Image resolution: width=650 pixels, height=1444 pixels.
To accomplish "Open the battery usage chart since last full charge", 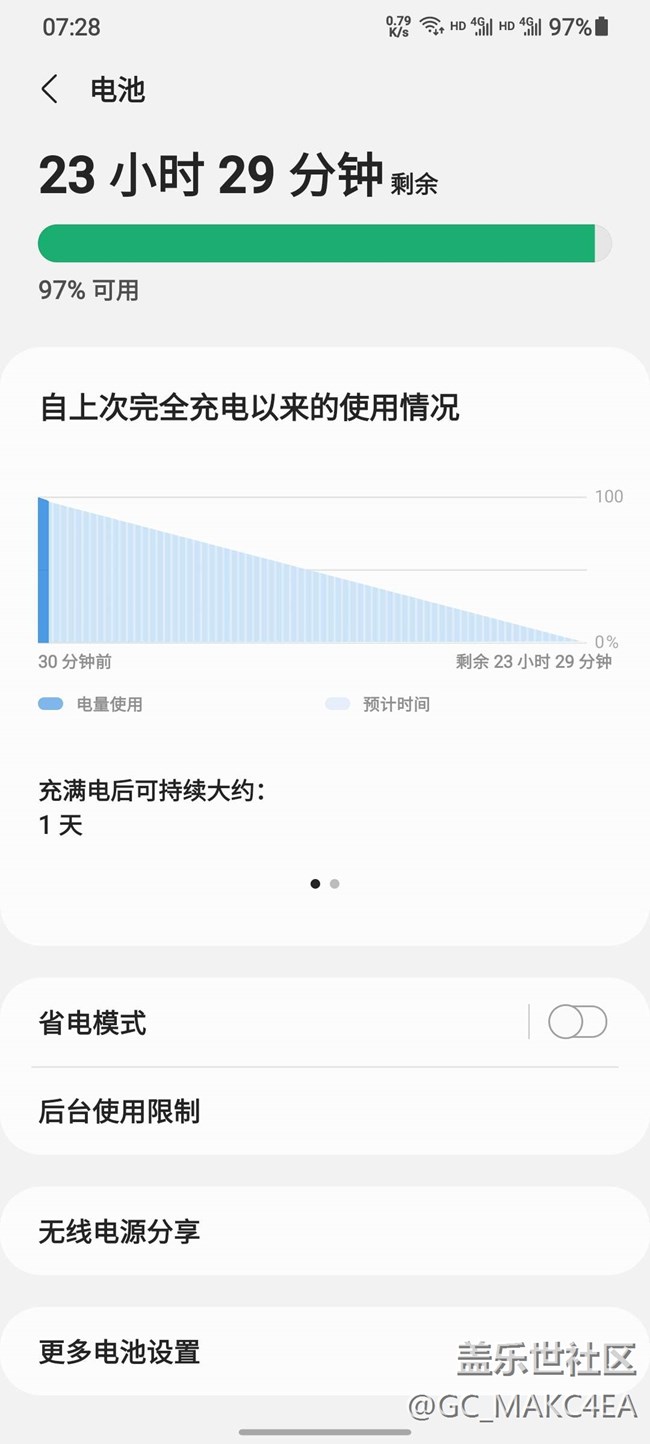I will tap(312, 570).
